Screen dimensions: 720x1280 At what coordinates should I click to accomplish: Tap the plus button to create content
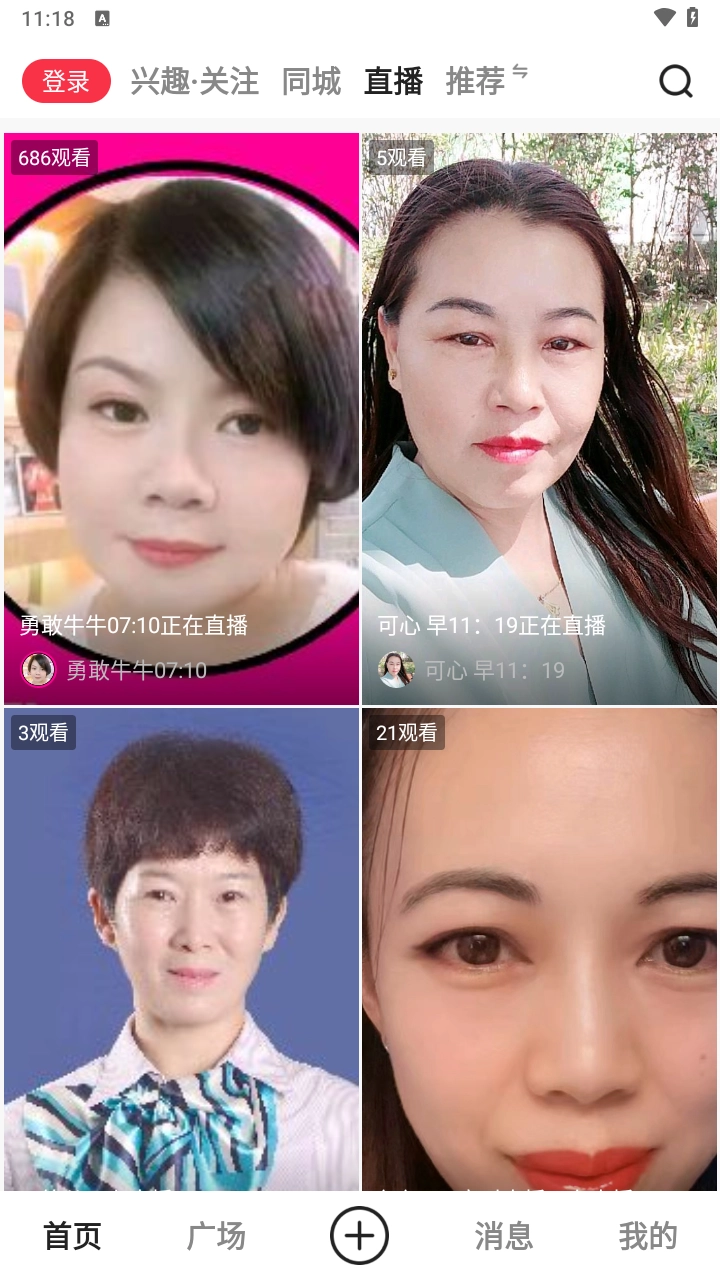pyautogui.click(x=359, y=1235)
